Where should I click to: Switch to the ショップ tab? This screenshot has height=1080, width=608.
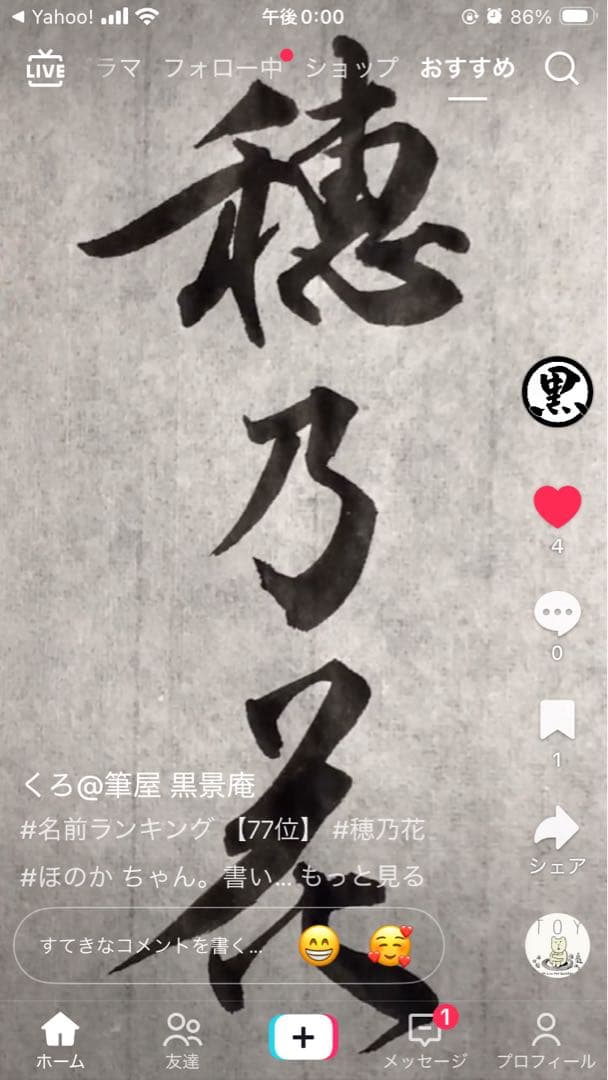tap(352, 69)
